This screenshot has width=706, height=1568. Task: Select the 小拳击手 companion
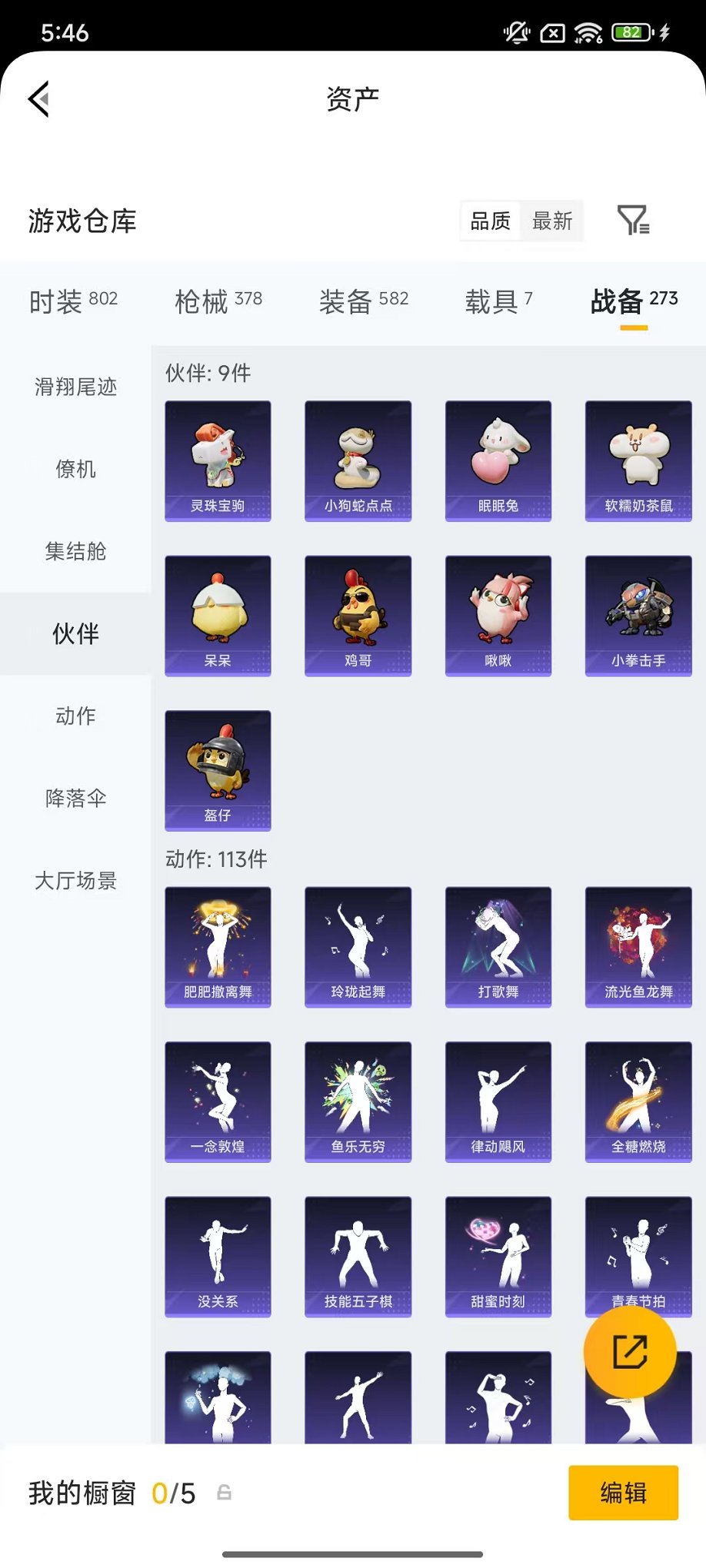pos(638,615)
